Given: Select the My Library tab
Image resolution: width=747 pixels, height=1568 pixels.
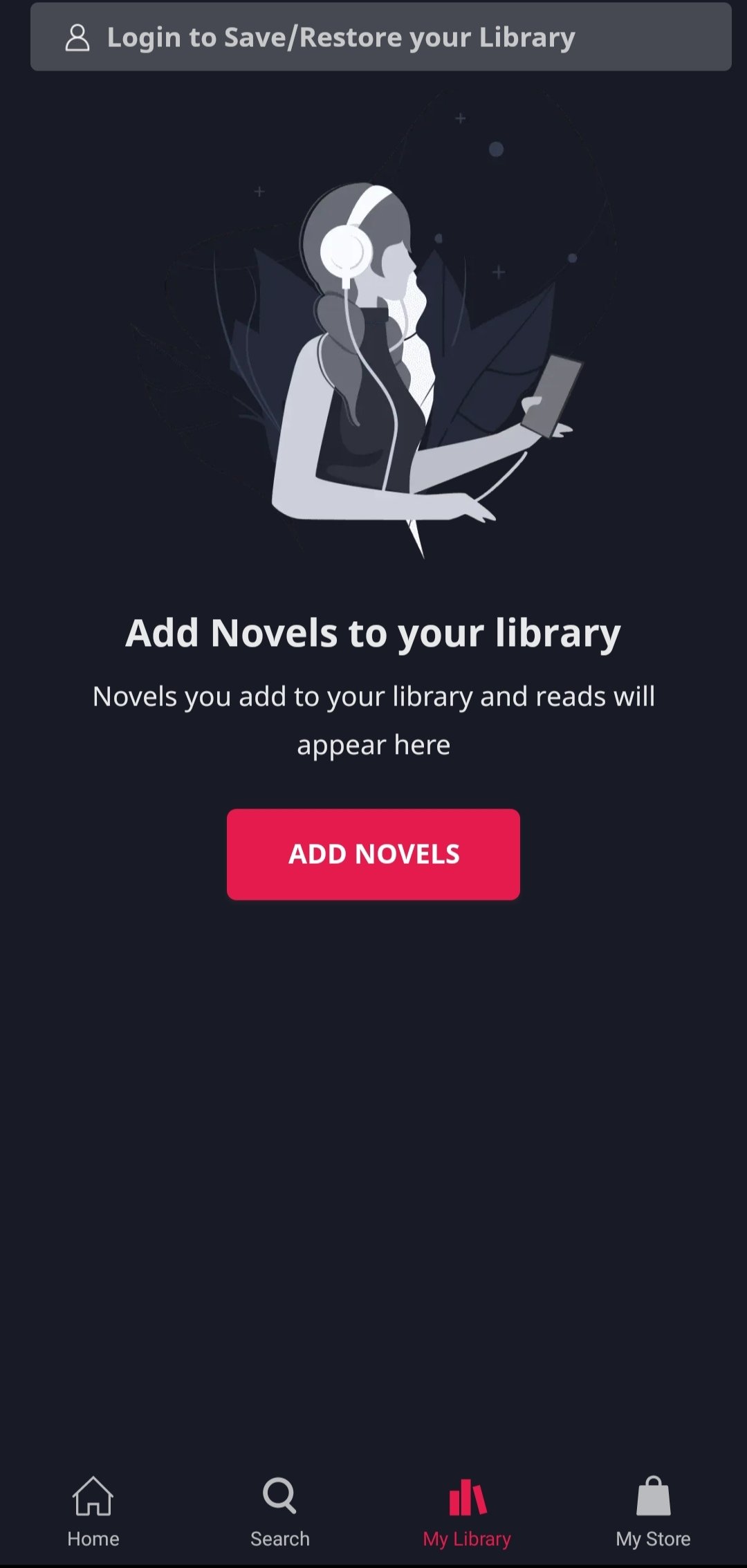Looking at the screenshot, I should 467,1511.
